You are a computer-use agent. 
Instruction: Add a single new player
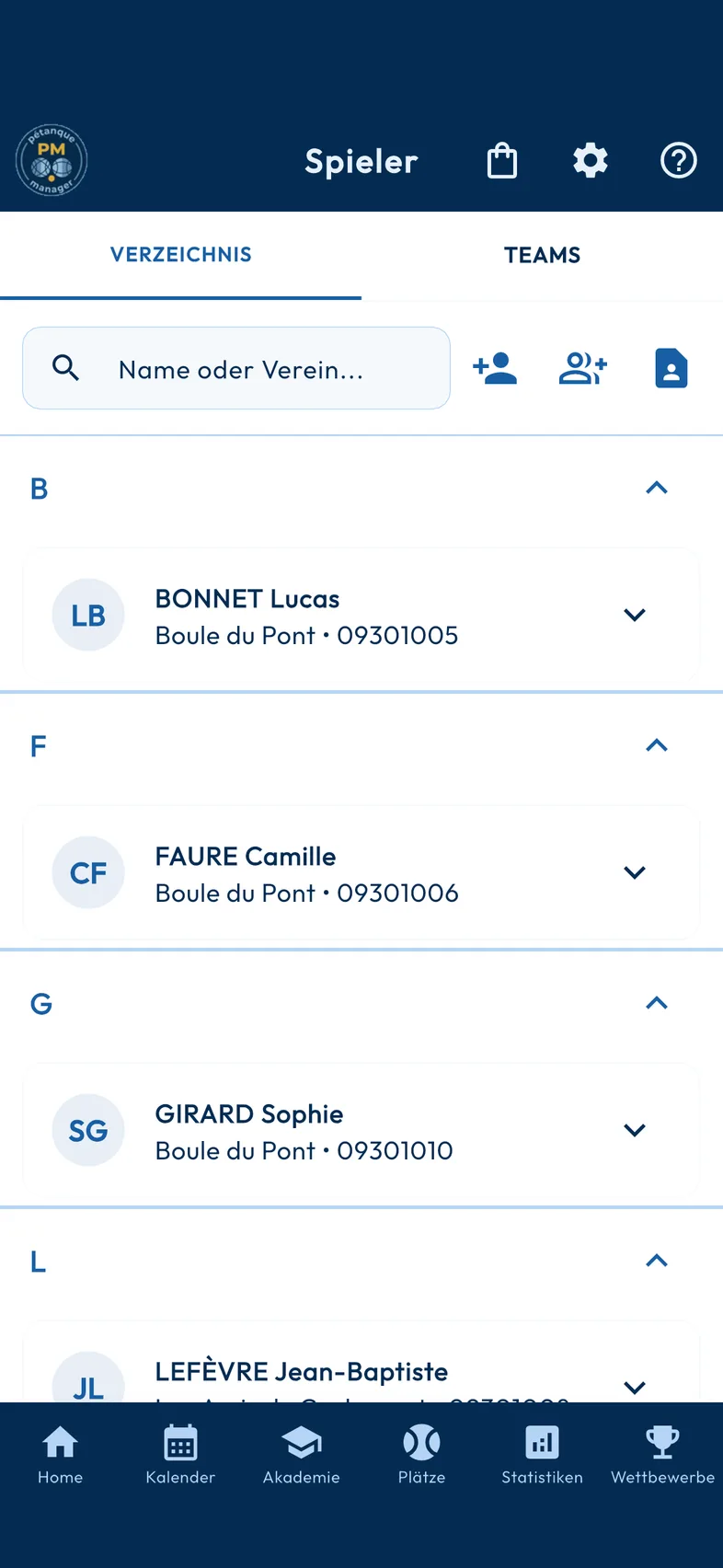pyautogui.click(x=495, y=368)
